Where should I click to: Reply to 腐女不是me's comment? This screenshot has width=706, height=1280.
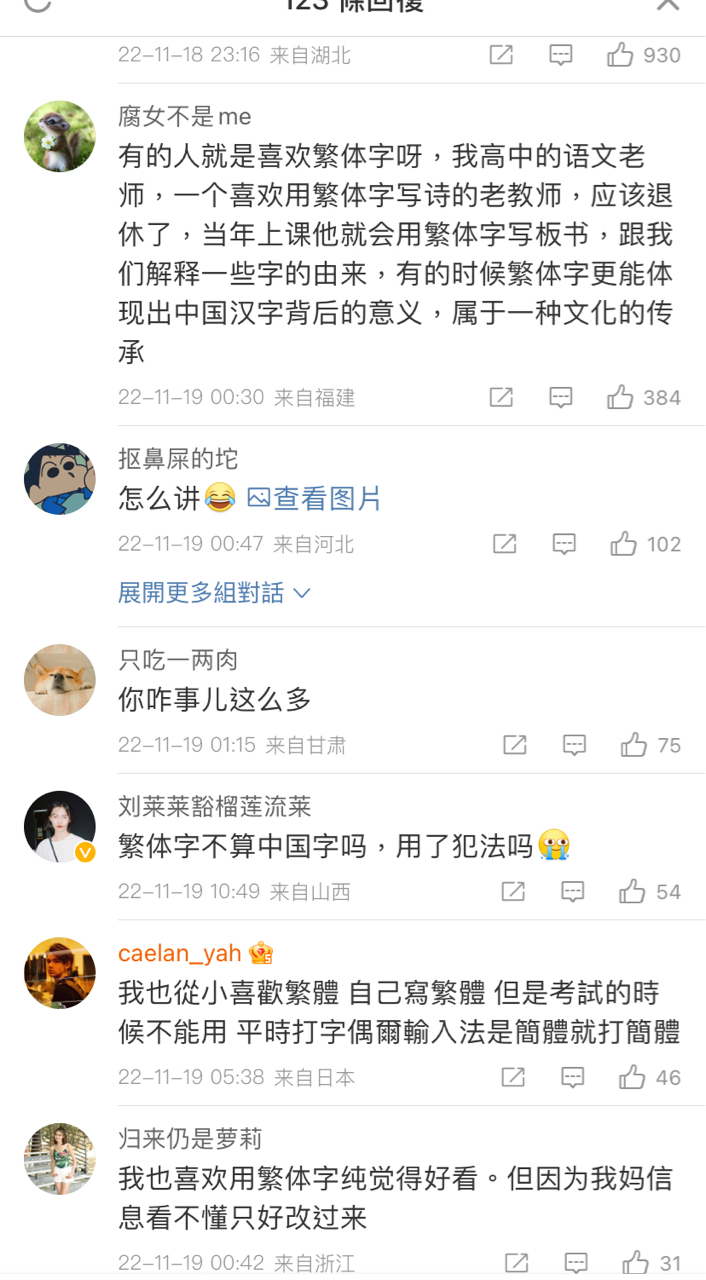point(561,397)
